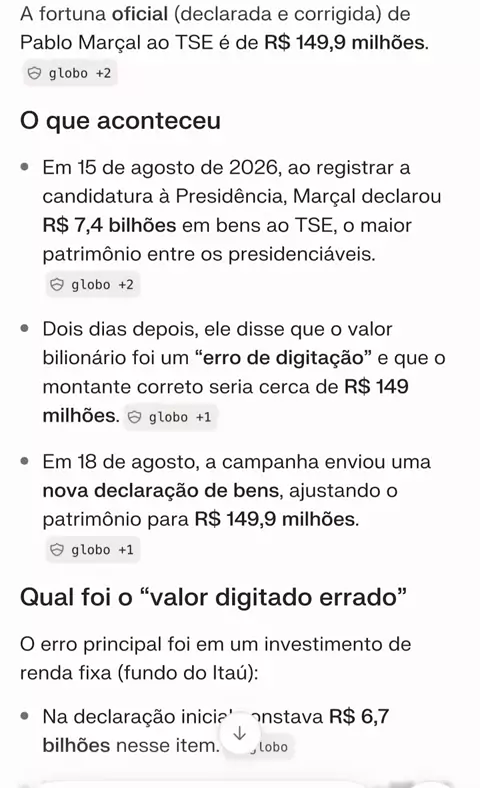The height and width of the screenshot is (788, 480).
Task: Tap the scroll-to-bottom arrow button
Action: click(x=240, y=733)
